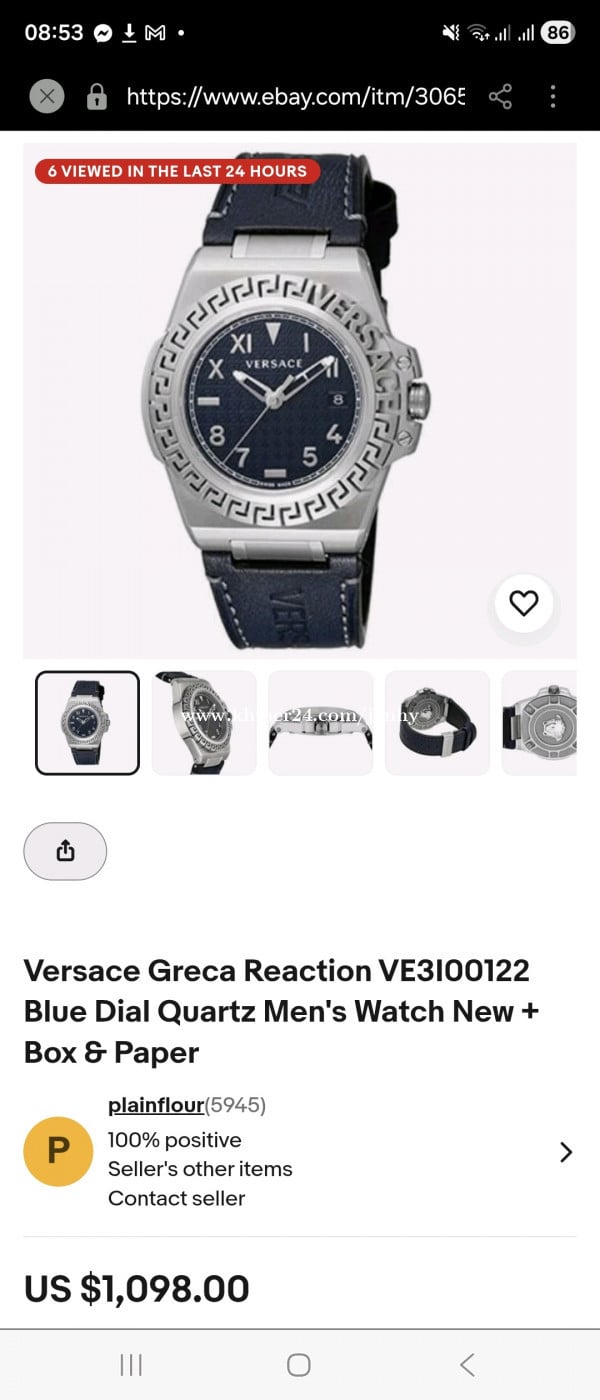The height and width of the screenshot is (1400, 600).
Task: Select the first front-view watch thumbnail
Action: tap(87, 722)
